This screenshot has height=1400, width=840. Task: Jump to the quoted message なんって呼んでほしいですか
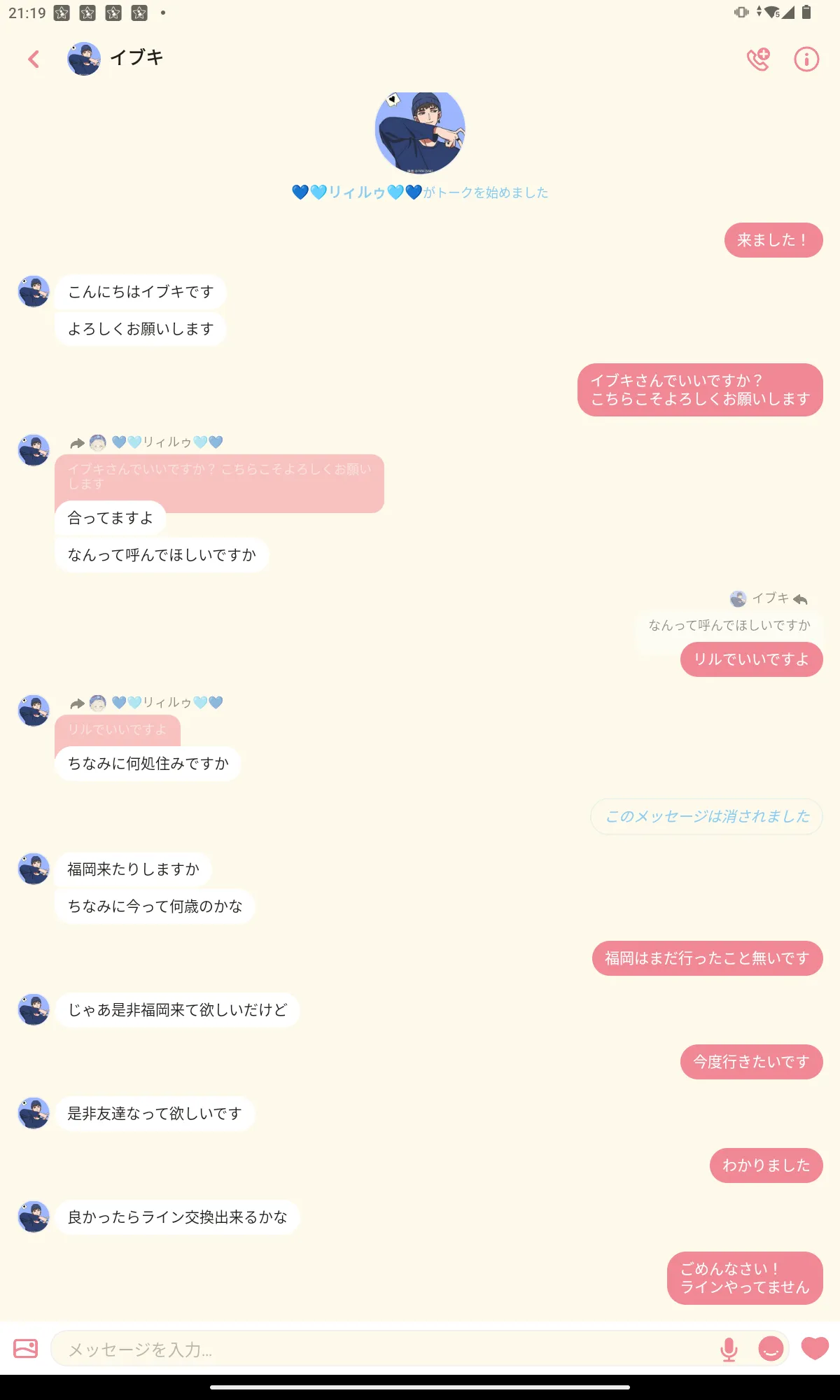point(729,625)
